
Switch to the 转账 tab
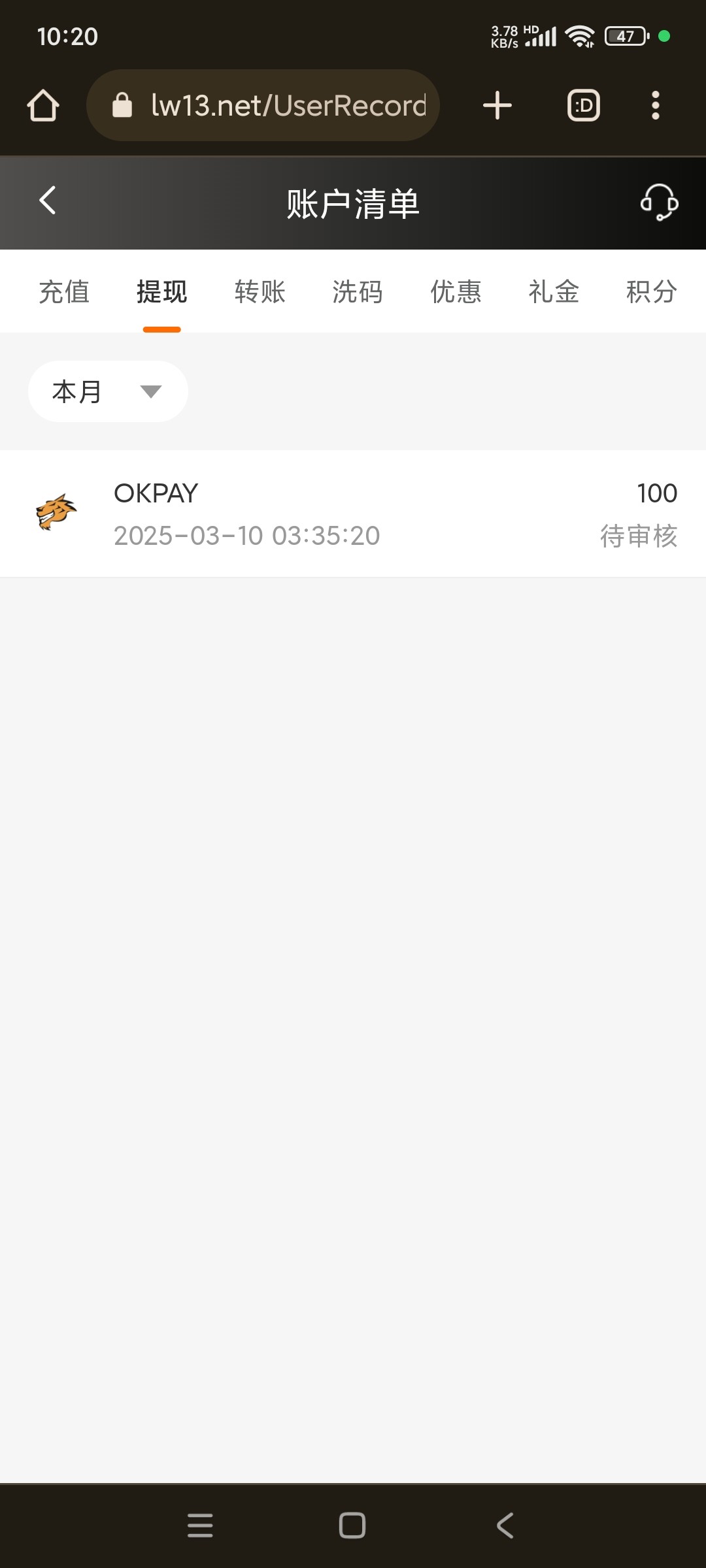point(260,292)
